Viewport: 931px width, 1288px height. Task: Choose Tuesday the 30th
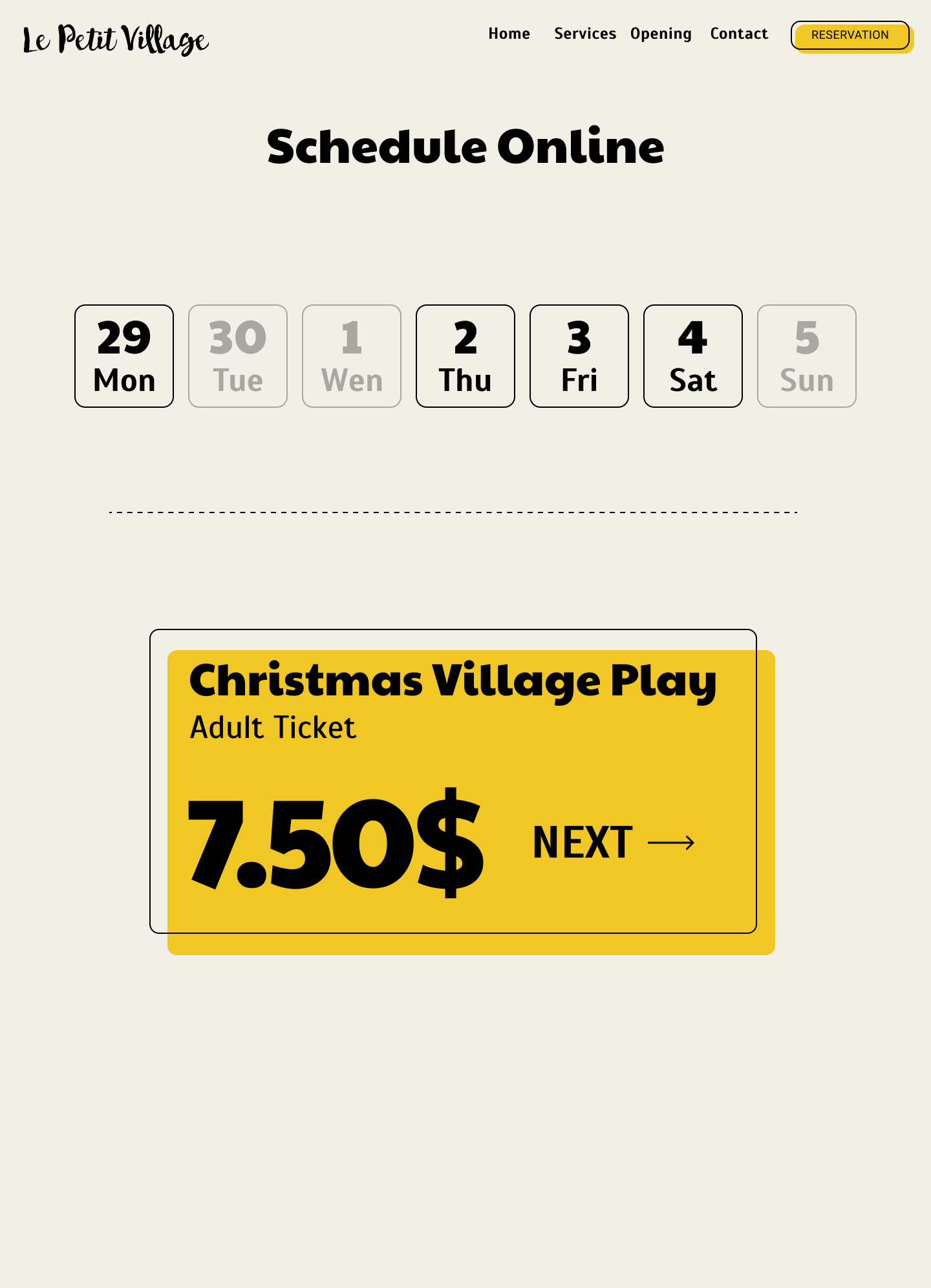pyautogui.click(x=238, y=356)
